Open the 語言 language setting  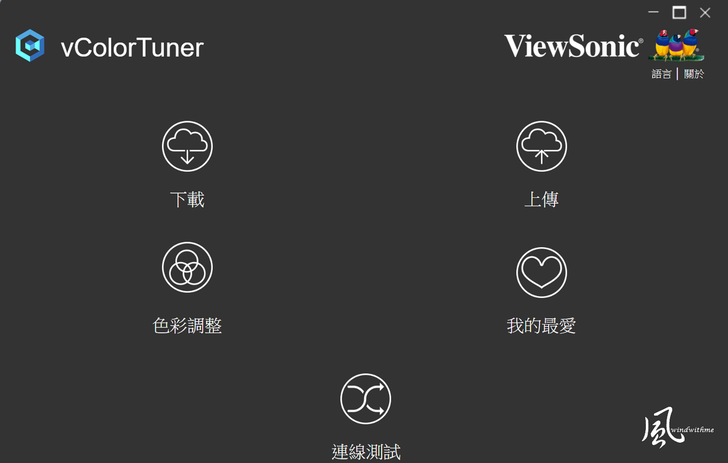pyautogui.click(x=661, y=74)
